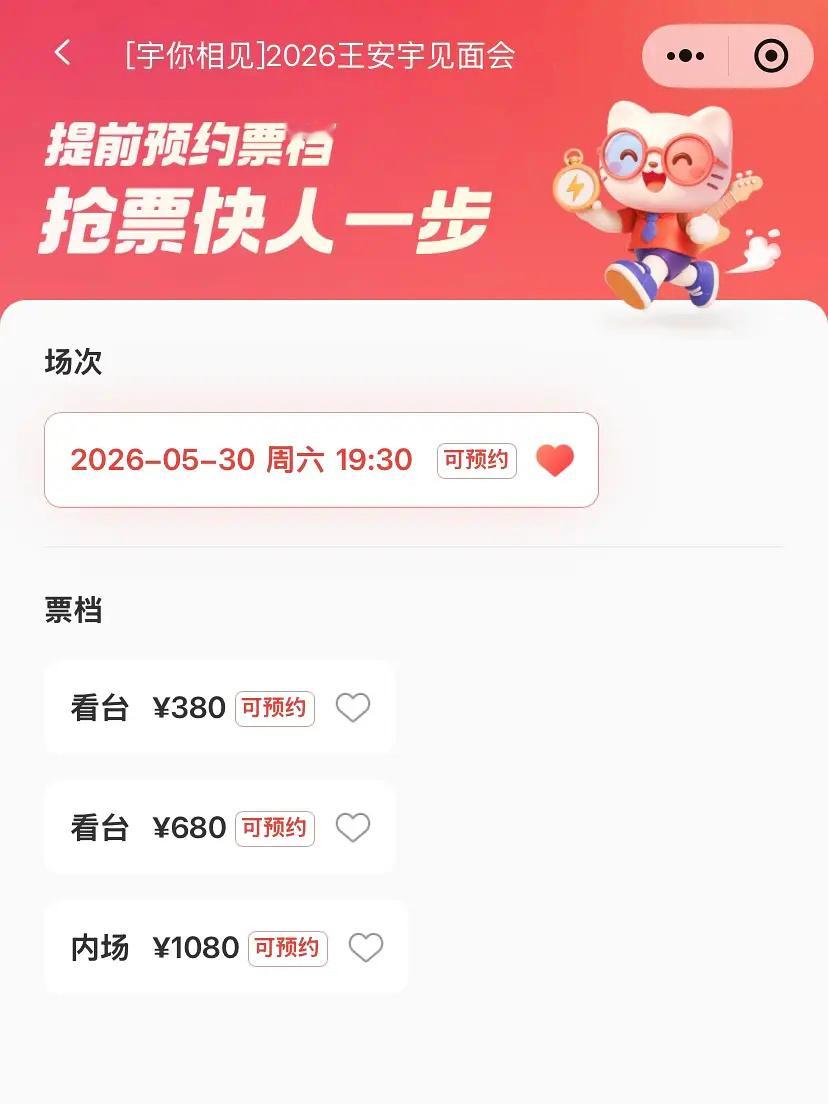Favorite the 内场 ¥1080 ticket tier heart
The image size is (828, 1104).
pyautogui.click(x=366, y=948)
